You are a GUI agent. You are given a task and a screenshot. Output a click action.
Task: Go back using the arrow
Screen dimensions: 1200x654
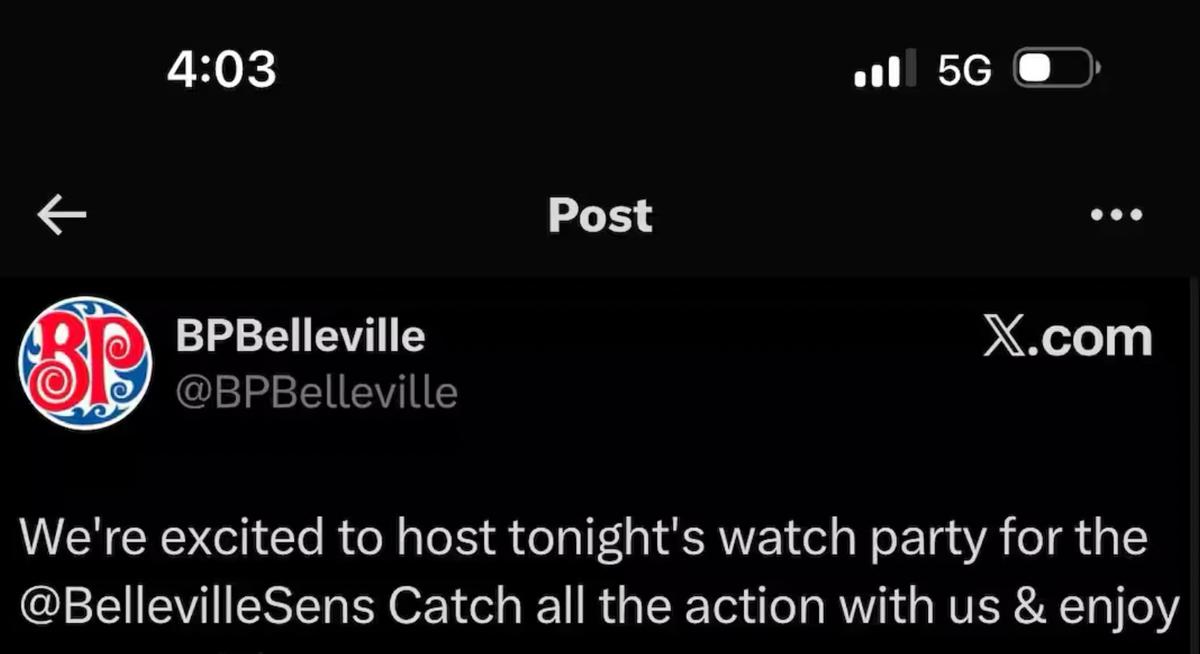point(62,216)
